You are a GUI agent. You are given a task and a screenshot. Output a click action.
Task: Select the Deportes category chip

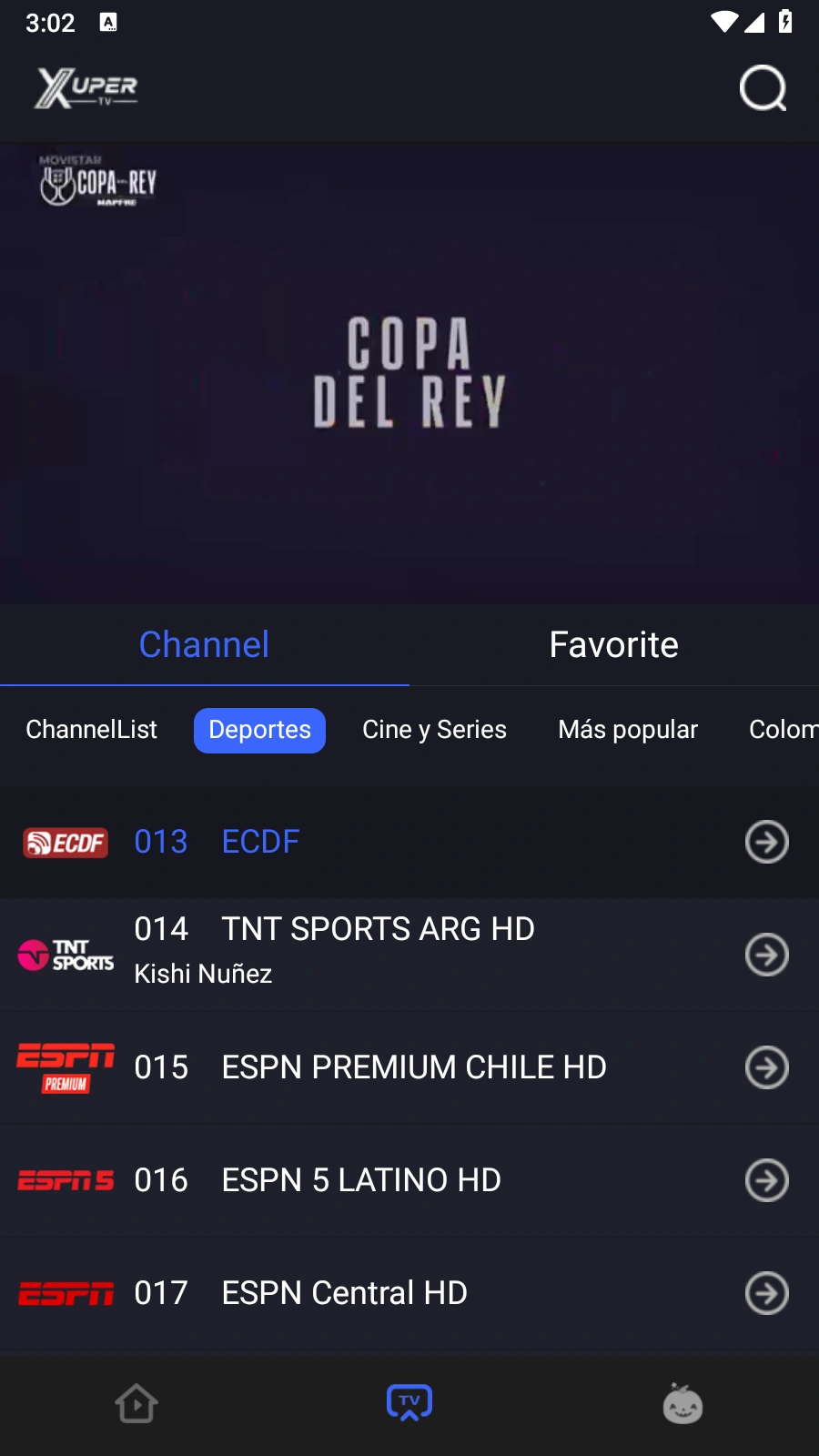(259, 730)
